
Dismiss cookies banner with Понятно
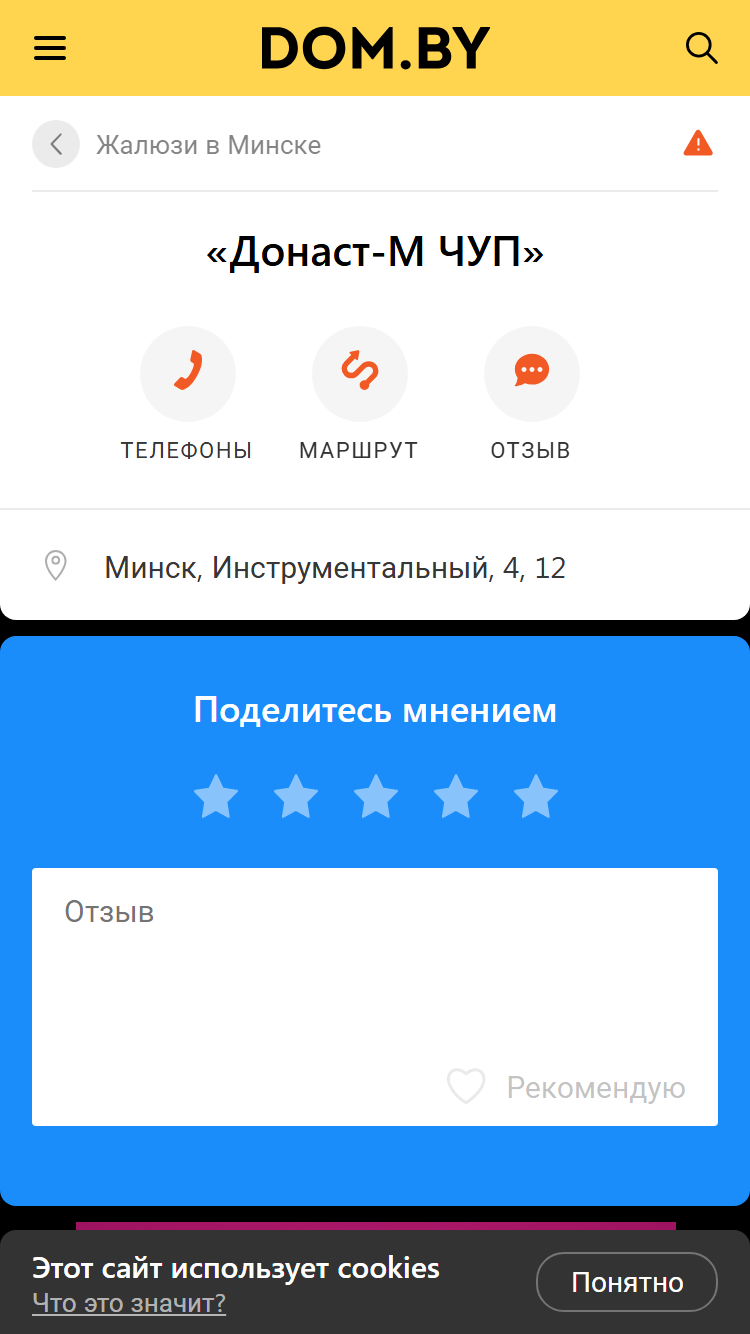627,1282
